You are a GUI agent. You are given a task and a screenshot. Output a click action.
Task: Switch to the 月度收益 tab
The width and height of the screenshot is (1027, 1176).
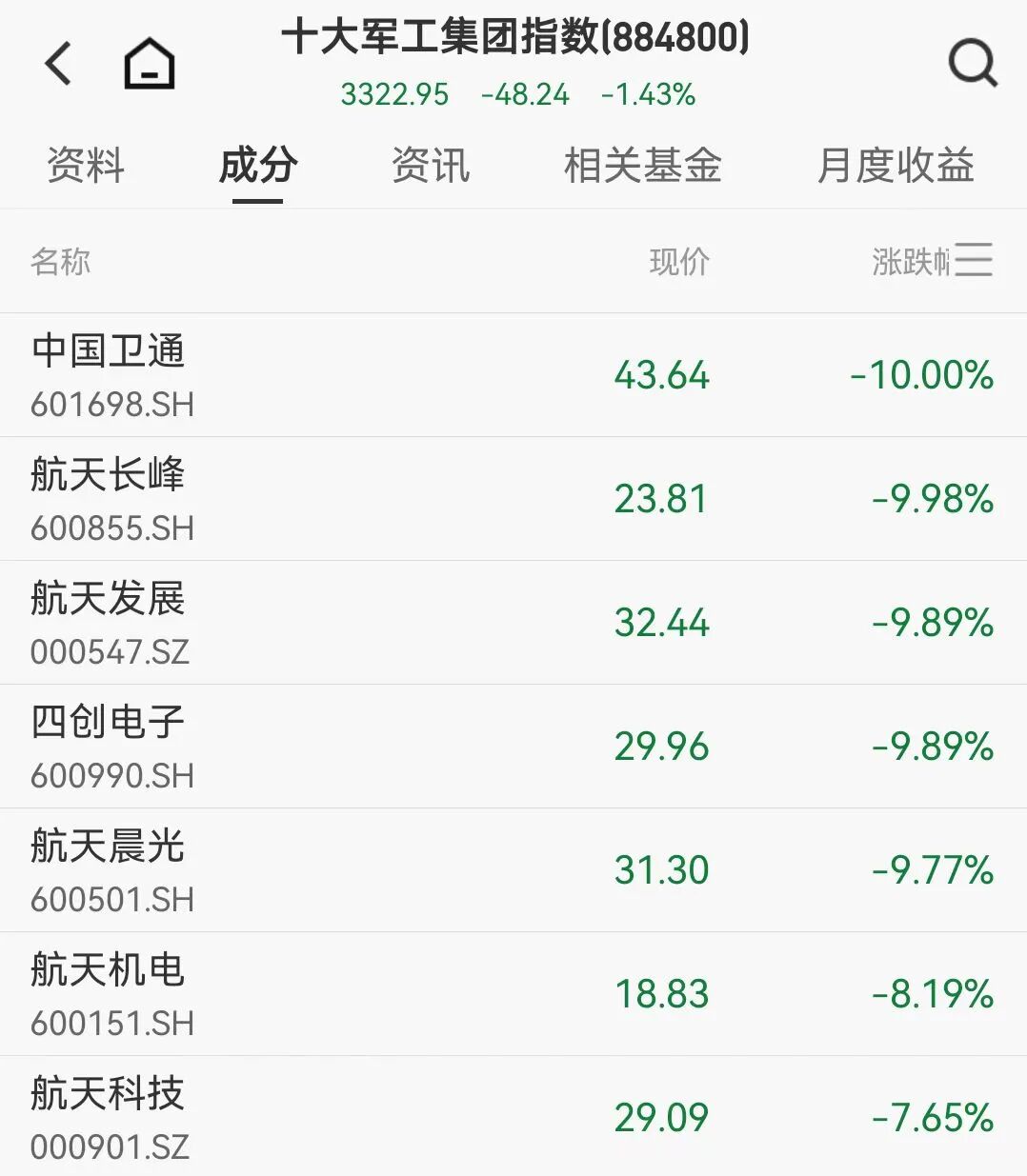tap(896, 166)
